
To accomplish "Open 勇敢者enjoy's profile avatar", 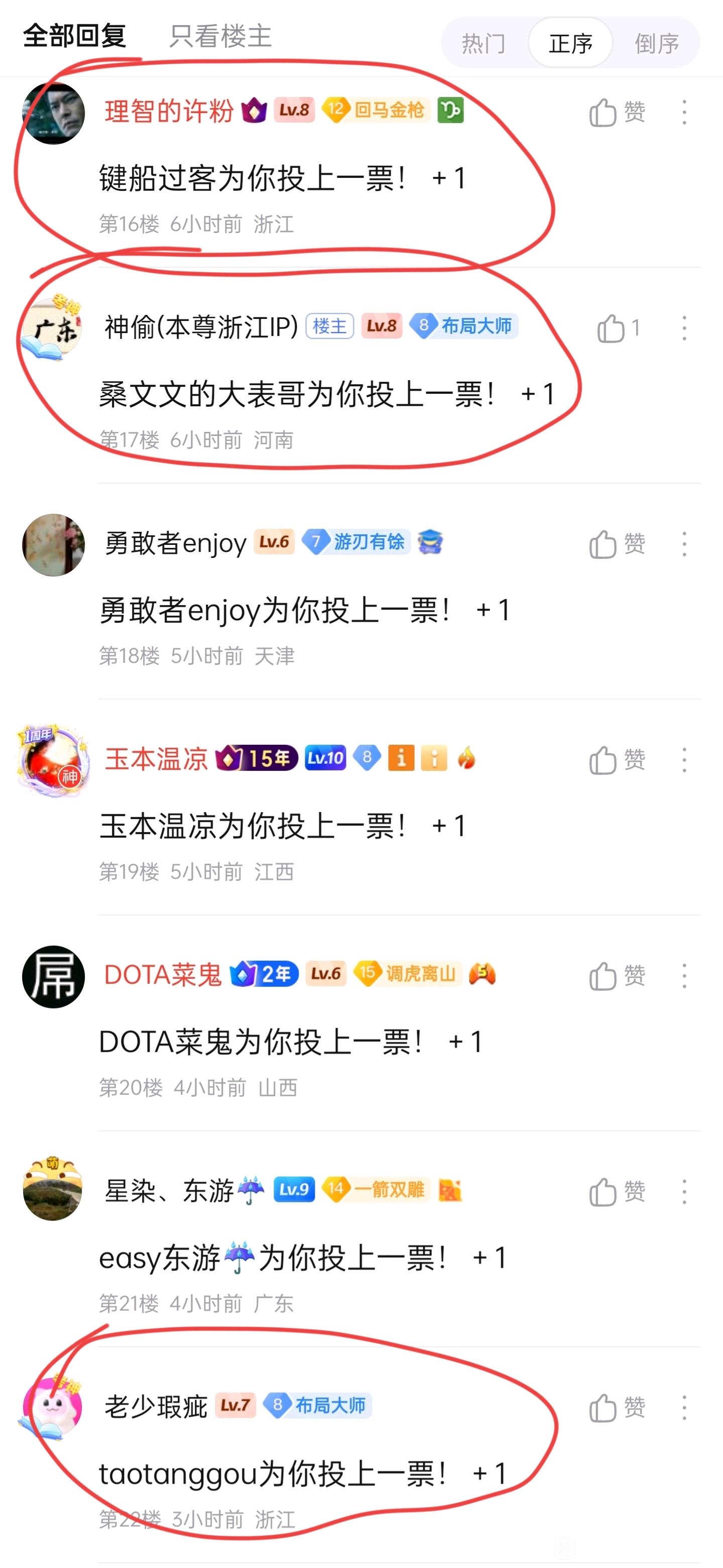I will tap(53, 545).
